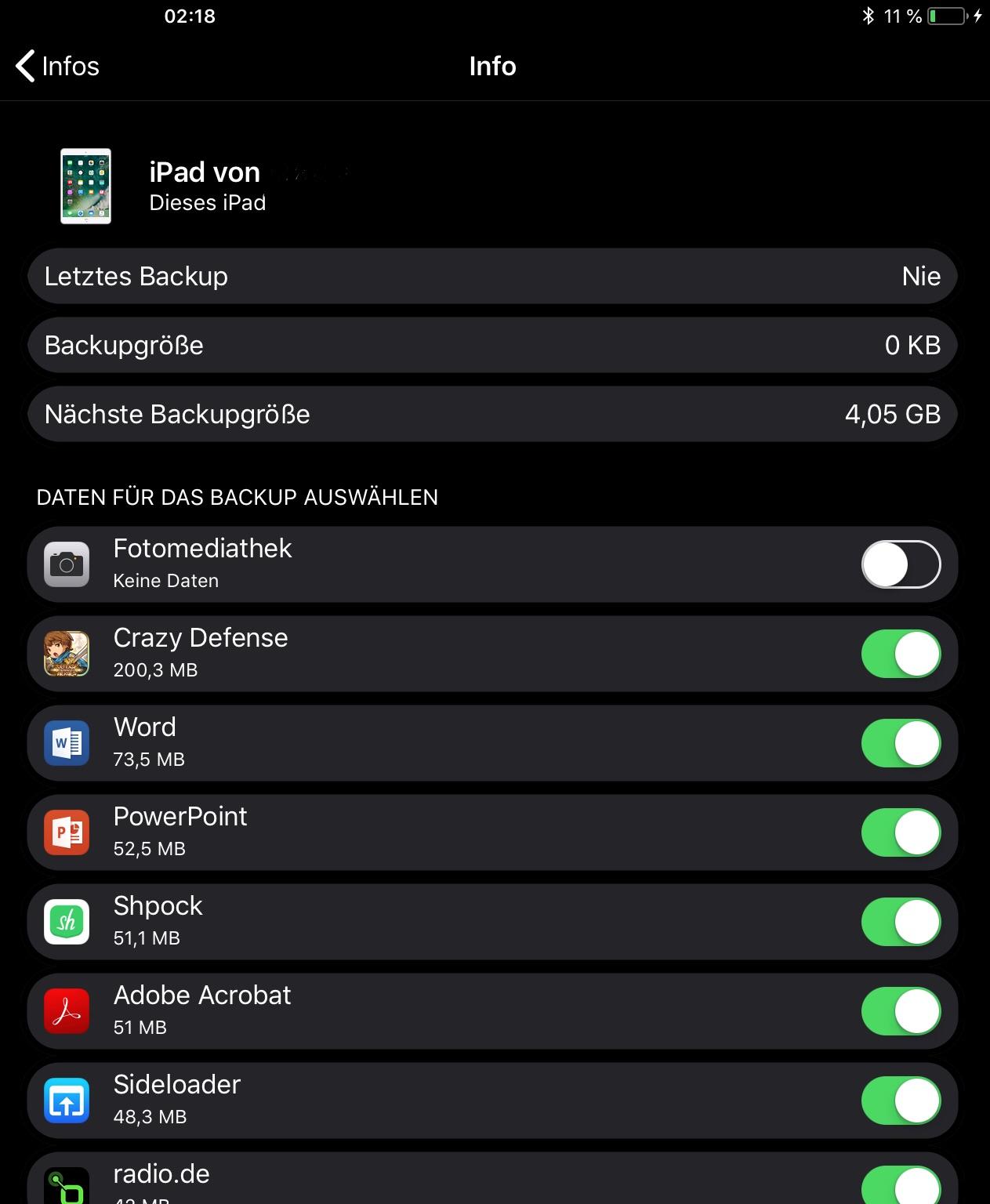Disable PowerPoint from the backup selection
Screen dimensions: 990x1204
(x=901, y=832)
